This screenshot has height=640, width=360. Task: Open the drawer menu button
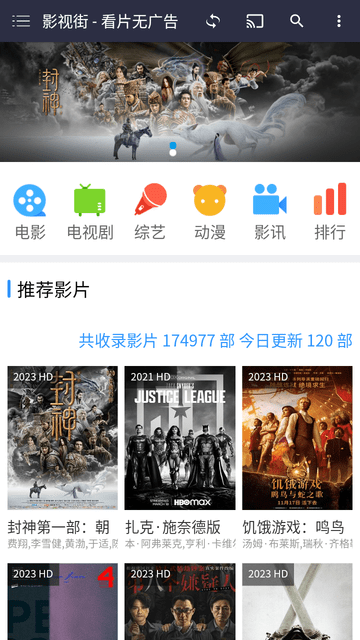point(21,21)
